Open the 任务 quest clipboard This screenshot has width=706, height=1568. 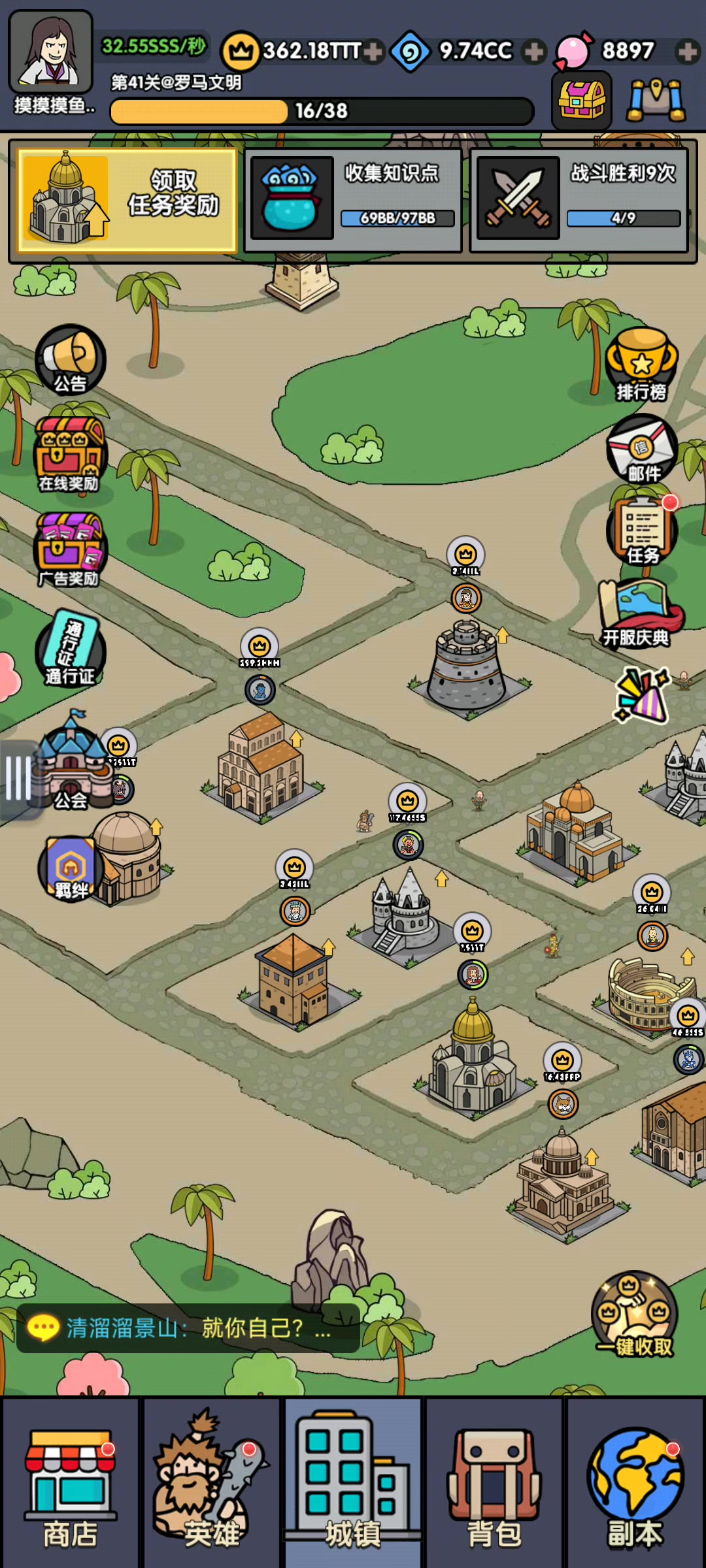point(643,531)
